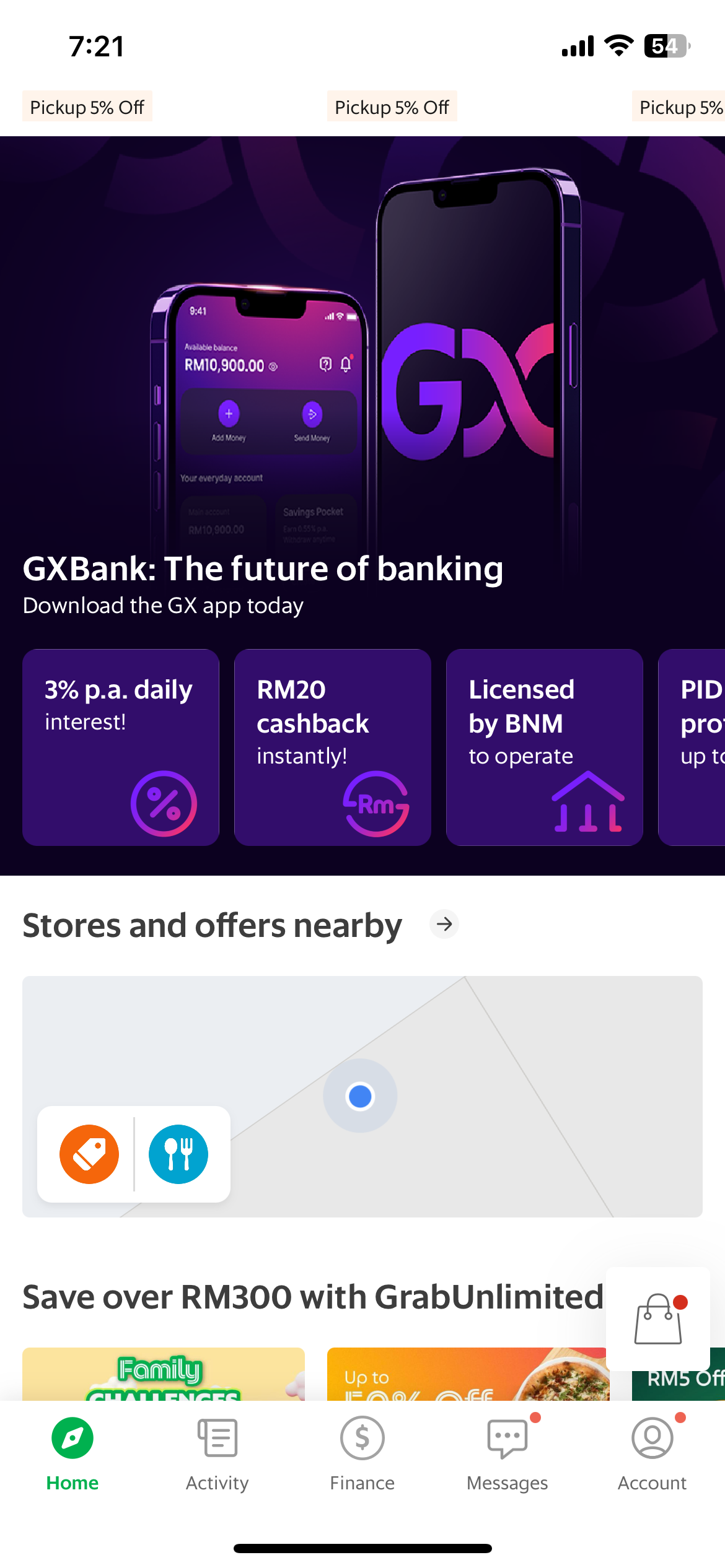Select the orange offers tag icon on map
Viewport: 725px width, 1568px height.
click(x=89, y=1154)
